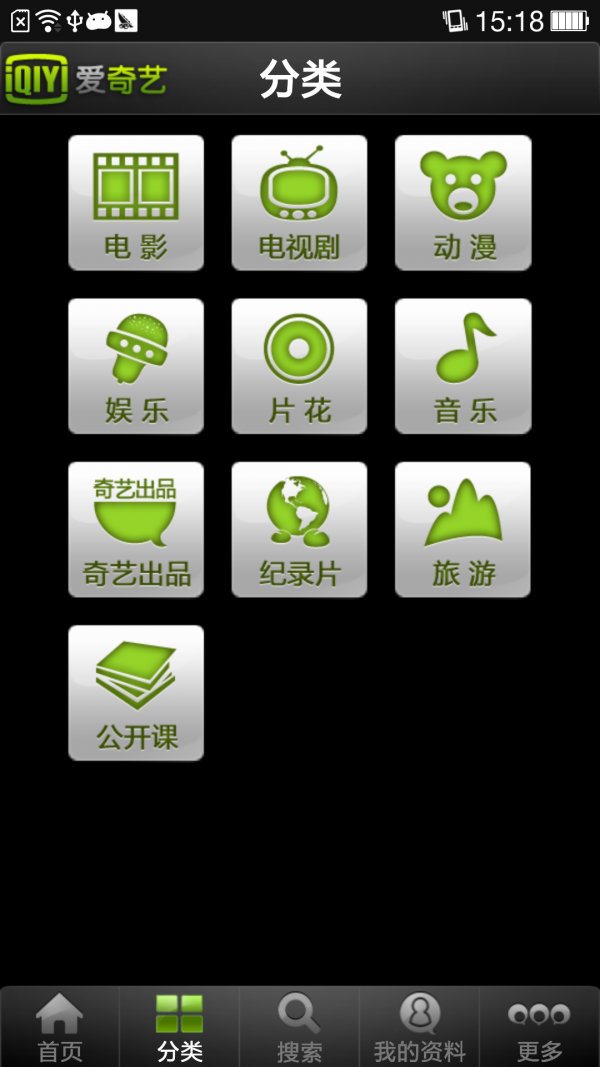Viewport: 600px width, 1067px height.
Task: Go to the 搜索 search tab
Action: (x=299, y=1027)
